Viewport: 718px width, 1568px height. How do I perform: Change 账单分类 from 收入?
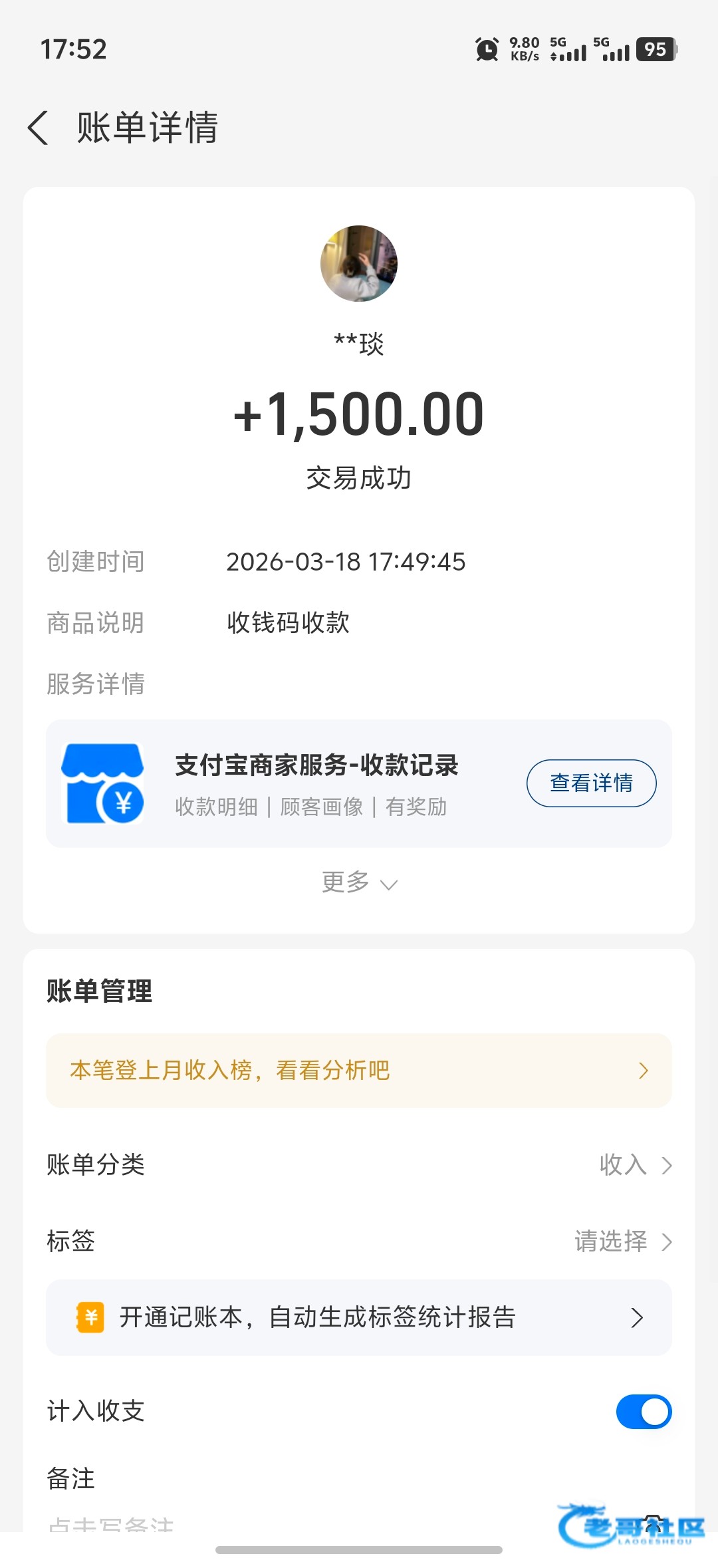(359, 1164)
